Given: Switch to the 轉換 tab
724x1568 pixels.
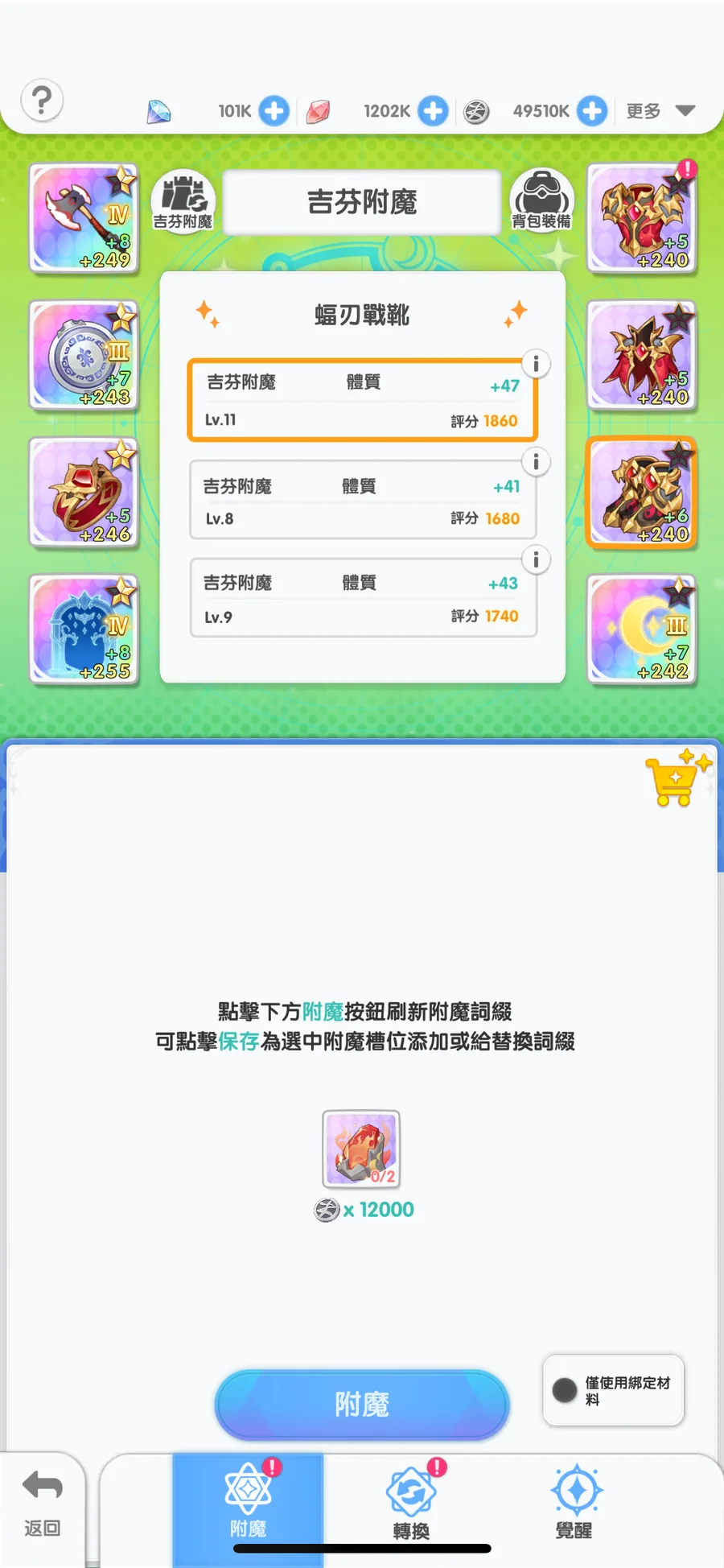Looking at the screenshot, I should [x=411, y=1501].
